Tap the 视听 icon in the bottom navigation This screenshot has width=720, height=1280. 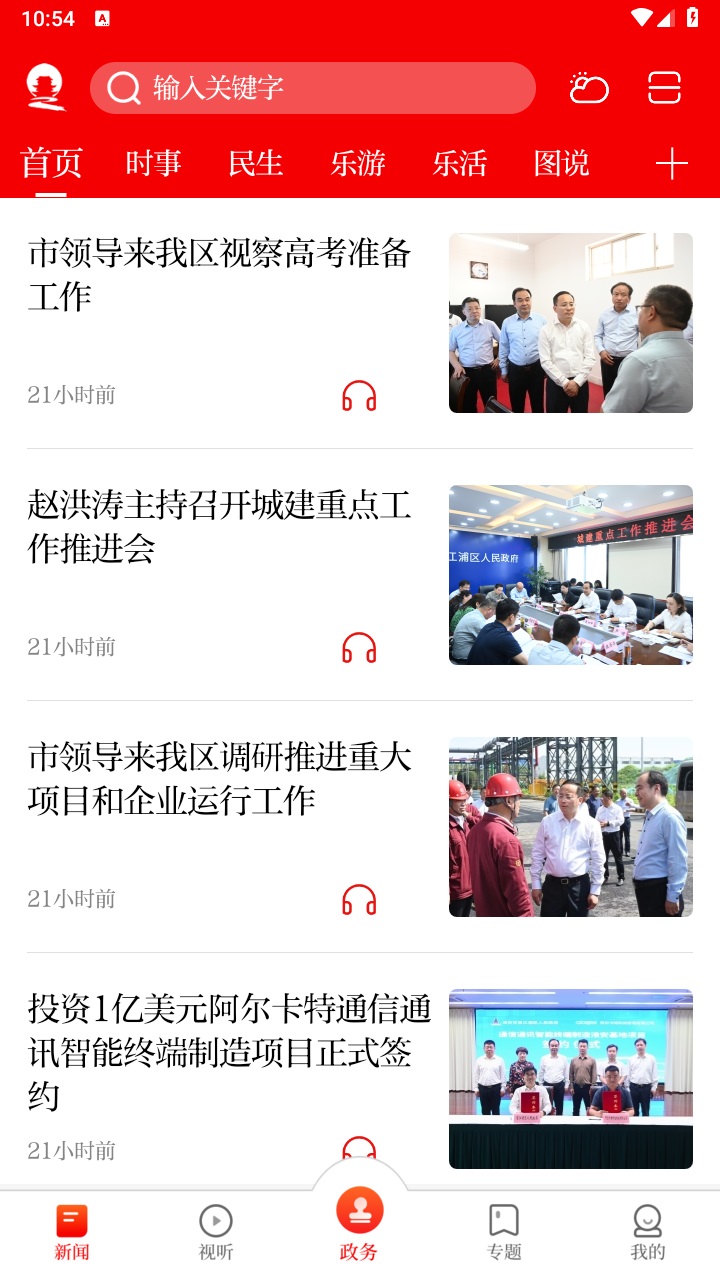click(215, 1222)
